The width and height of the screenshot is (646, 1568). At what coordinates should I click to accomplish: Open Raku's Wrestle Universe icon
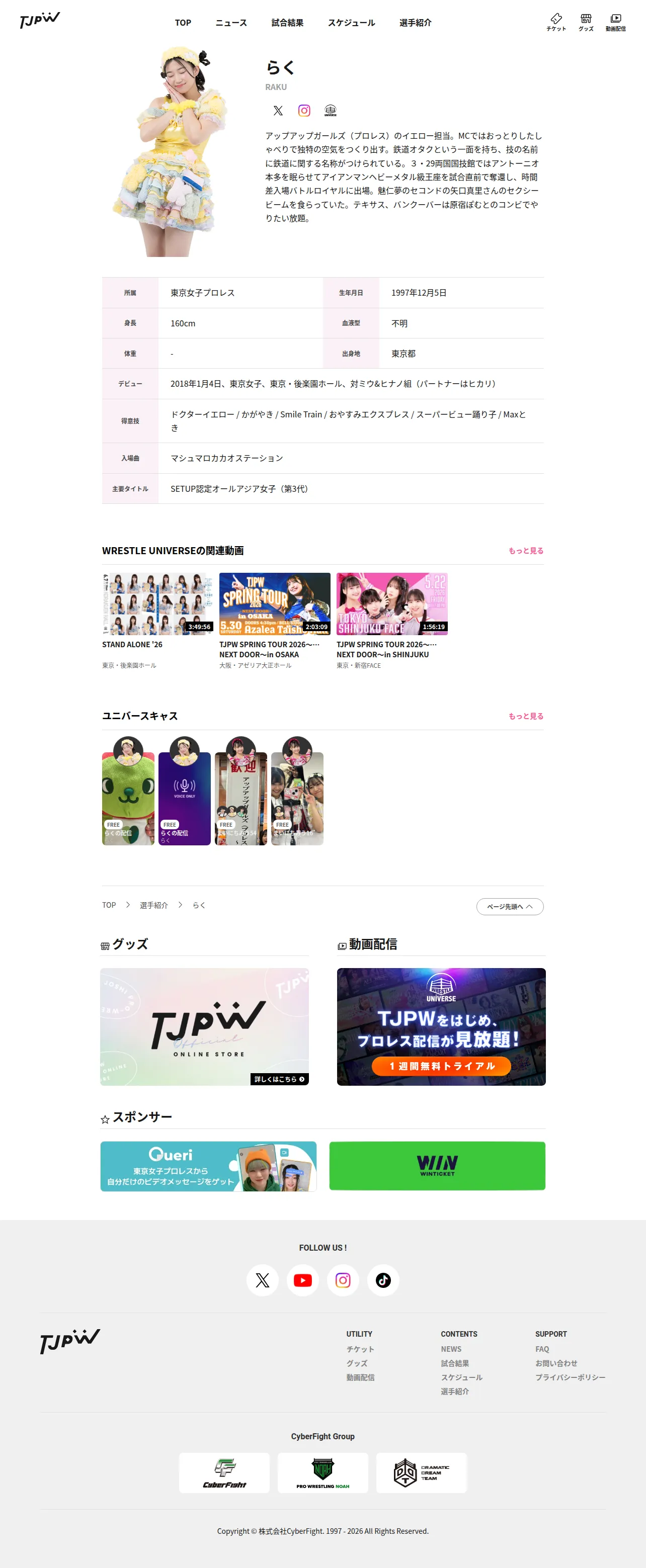[330, 110]
